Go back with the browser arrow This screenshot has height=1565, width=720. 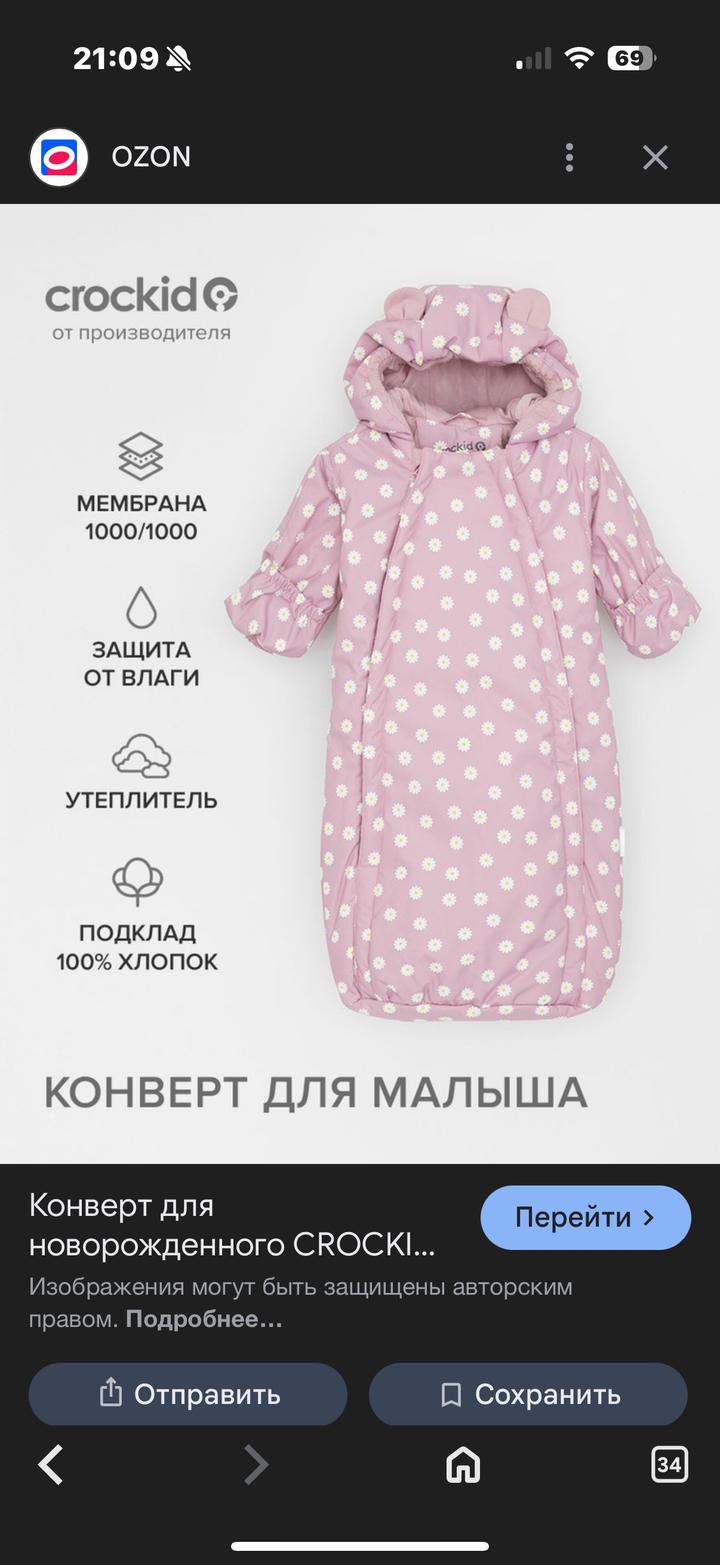coord(51,1465)
